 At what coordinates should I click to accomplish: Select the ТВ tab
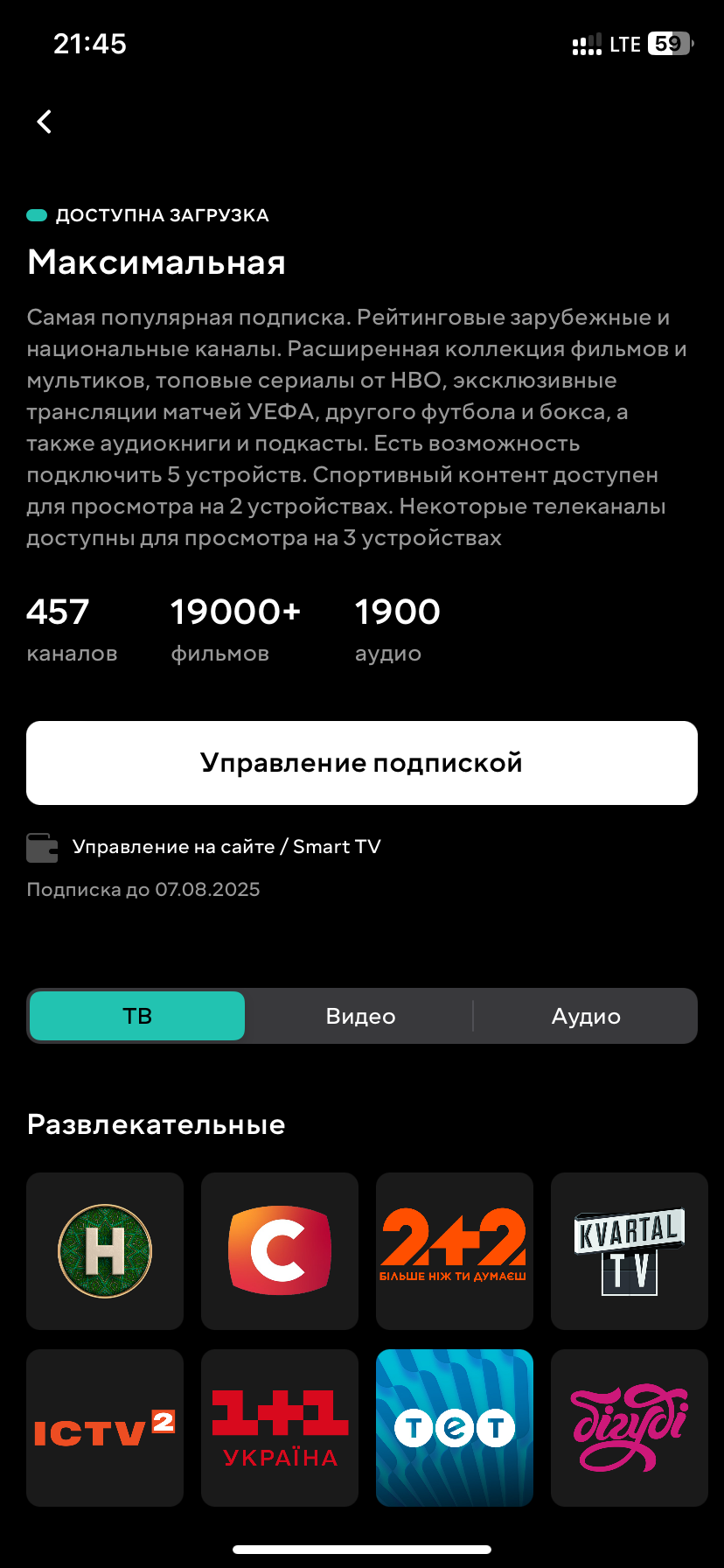click(x=137, y=1016)
